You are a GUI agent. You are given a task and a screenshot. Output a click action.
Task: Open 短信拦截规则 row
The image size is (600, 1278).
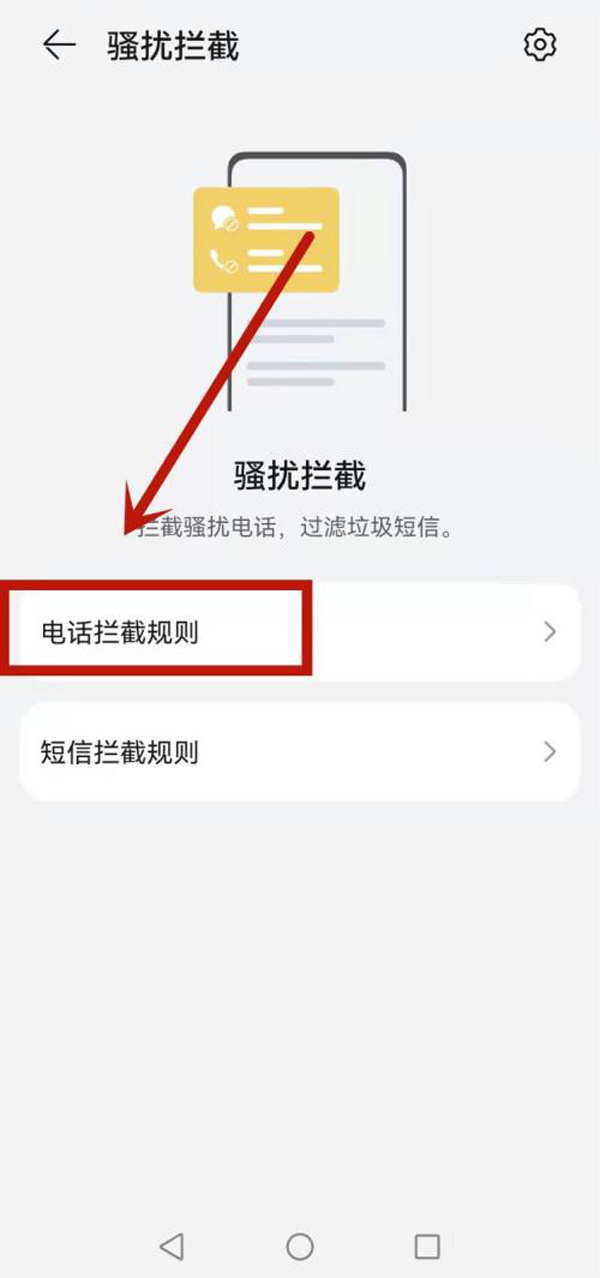(x=300, y=752)
